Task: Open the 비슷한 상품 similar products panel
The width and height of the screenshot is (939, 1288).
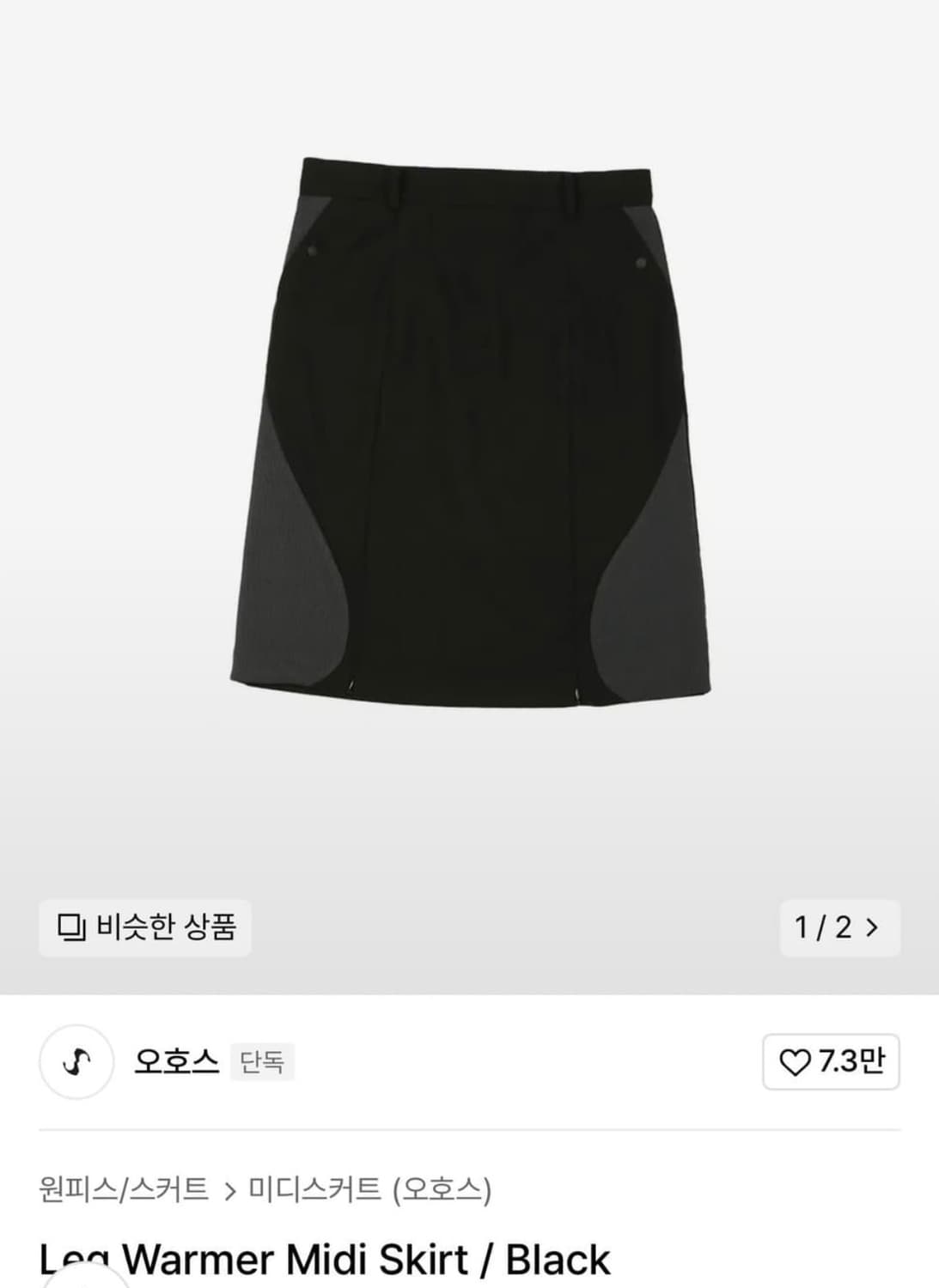Action: (x=144, y=926)
